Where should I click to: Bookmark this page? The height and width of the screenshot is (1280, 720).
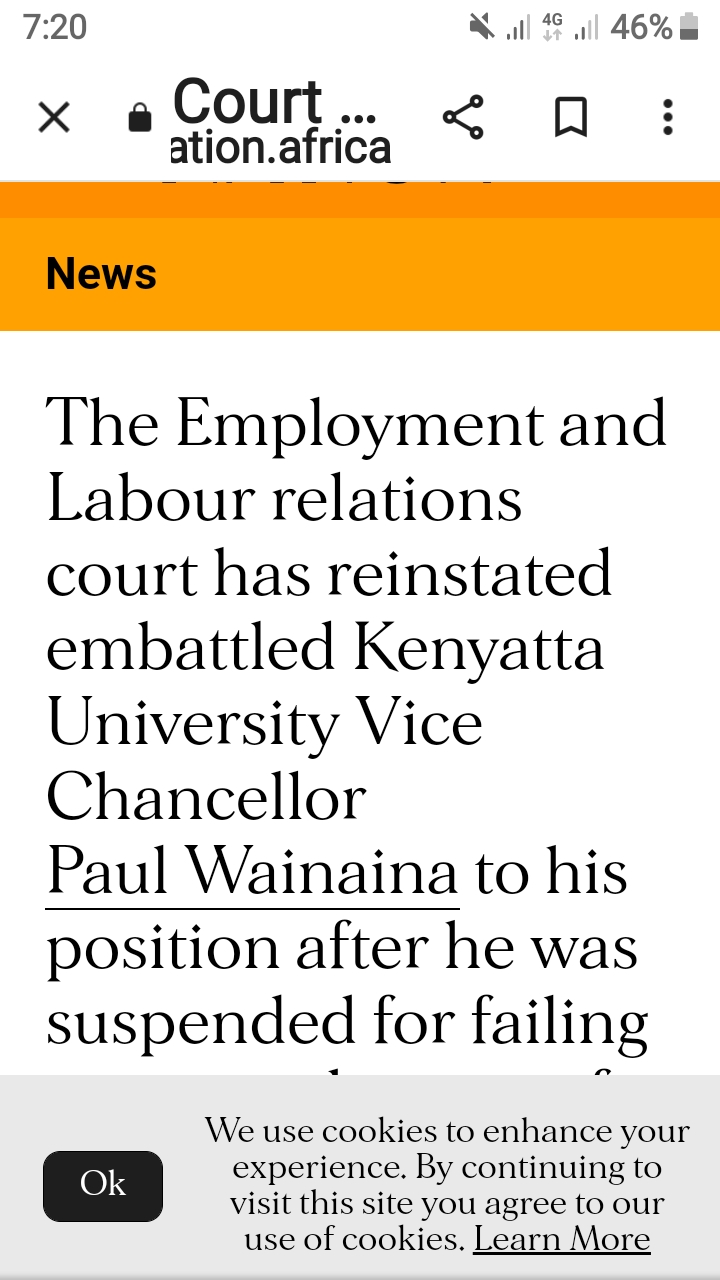point(570,118)
